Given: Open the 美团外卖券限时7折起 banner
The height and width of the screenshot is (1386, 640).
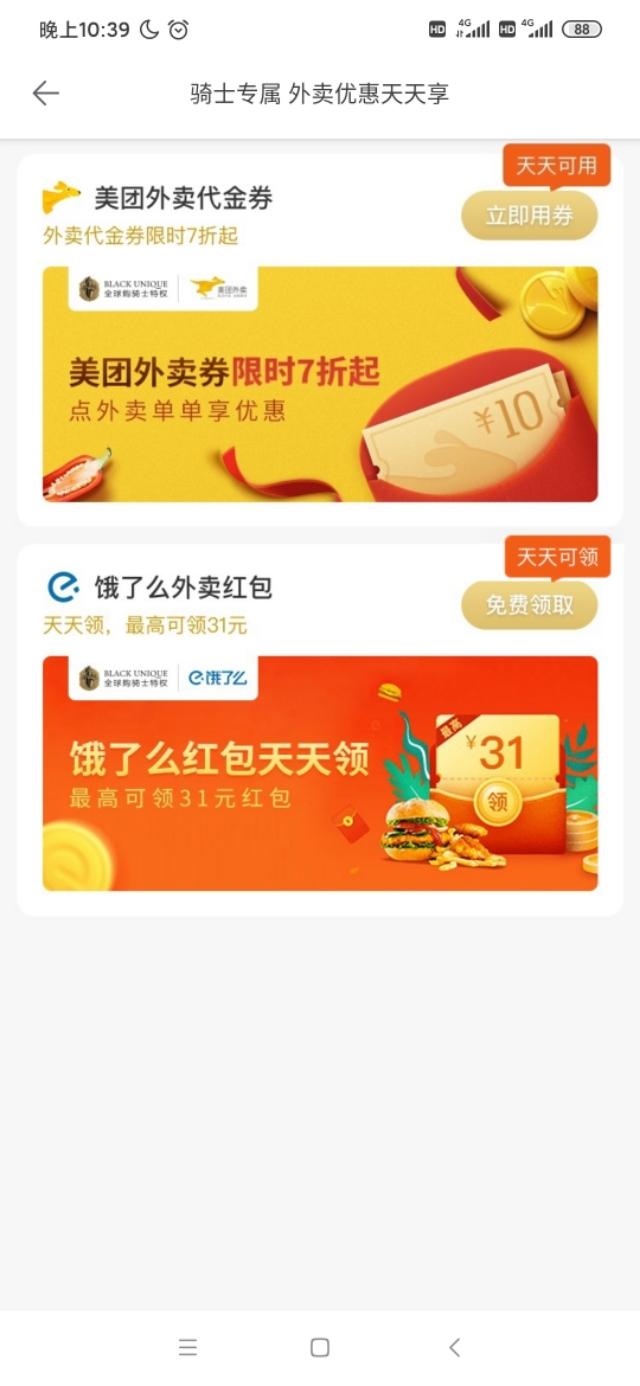Looking at the screenshot, I should (320, 384).
